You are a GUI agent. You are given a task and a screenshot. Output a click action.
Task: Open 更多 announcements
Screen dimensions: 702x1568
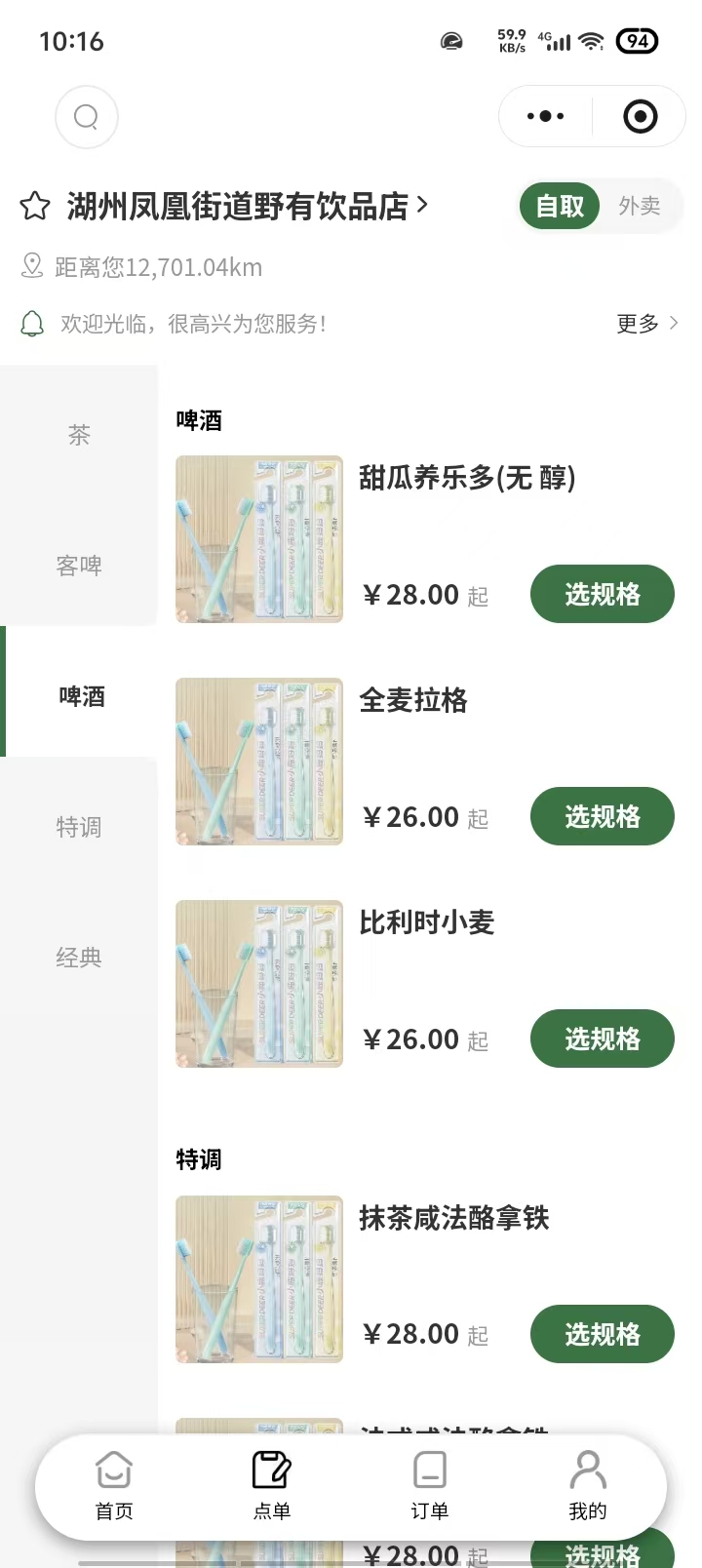(x=646, y=324)
